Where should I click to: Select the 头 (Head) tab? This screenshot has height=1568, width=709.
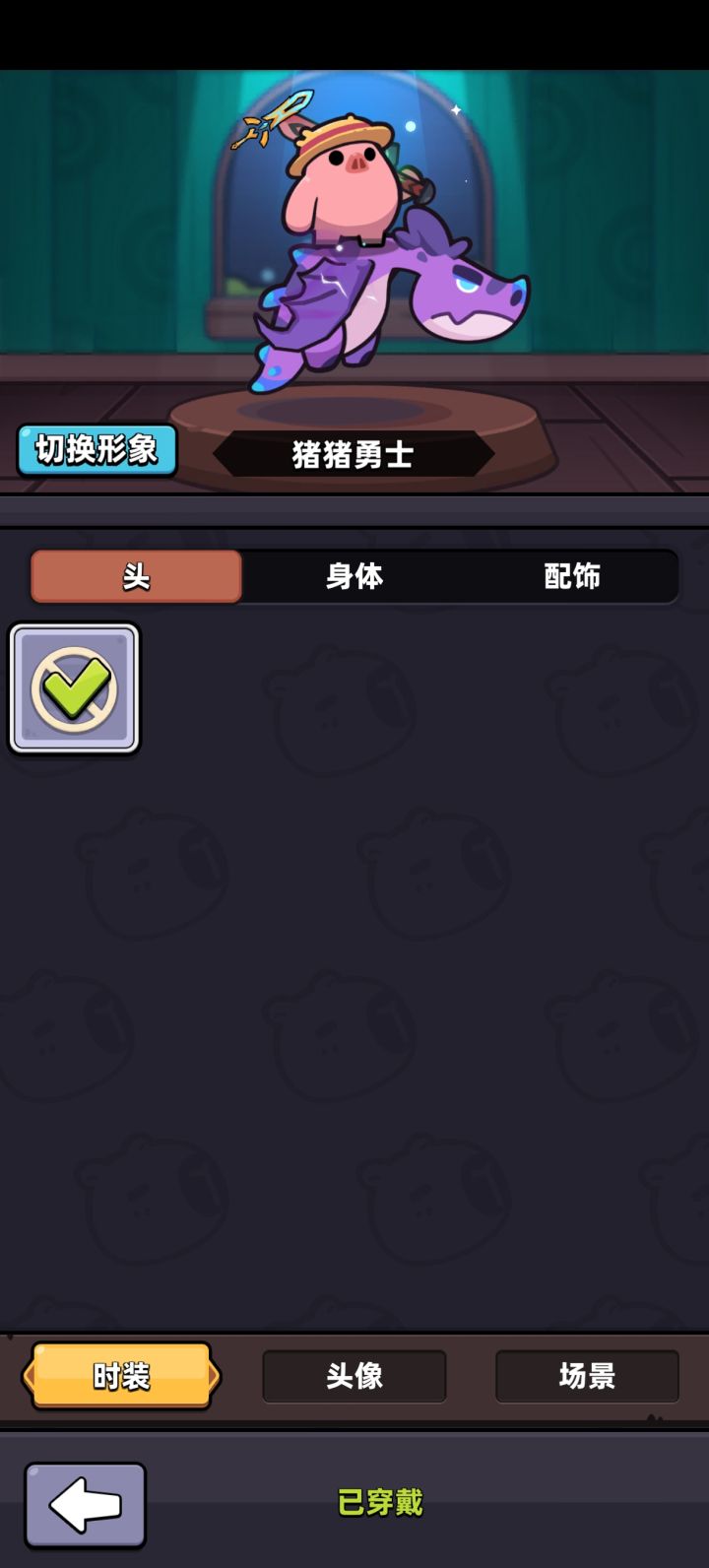[x=135, y=577]
